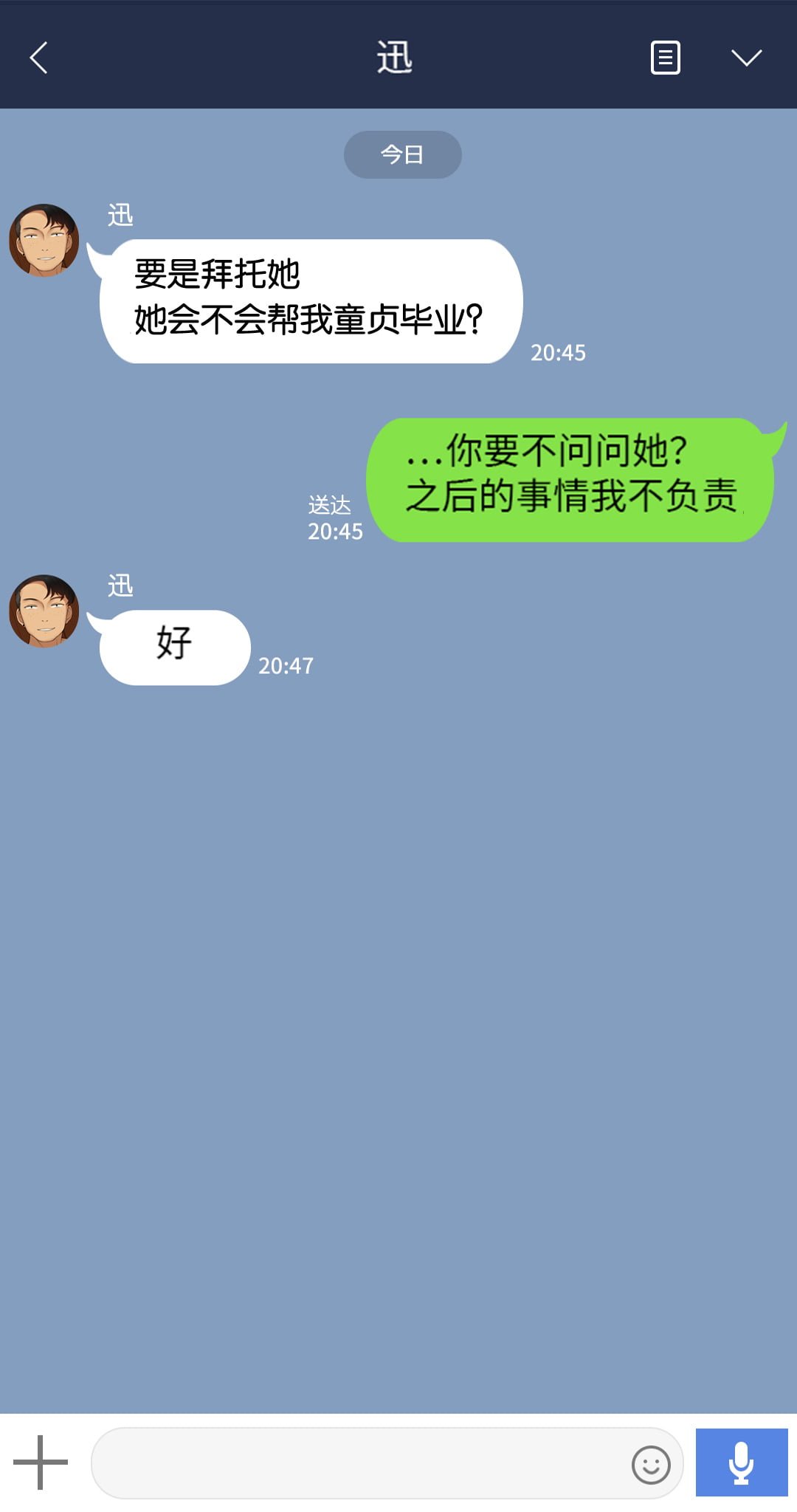The height and width of the screenshot is (1512, 797).
Task: Open the emoji smiley picker
Action: coord(651,1464)
